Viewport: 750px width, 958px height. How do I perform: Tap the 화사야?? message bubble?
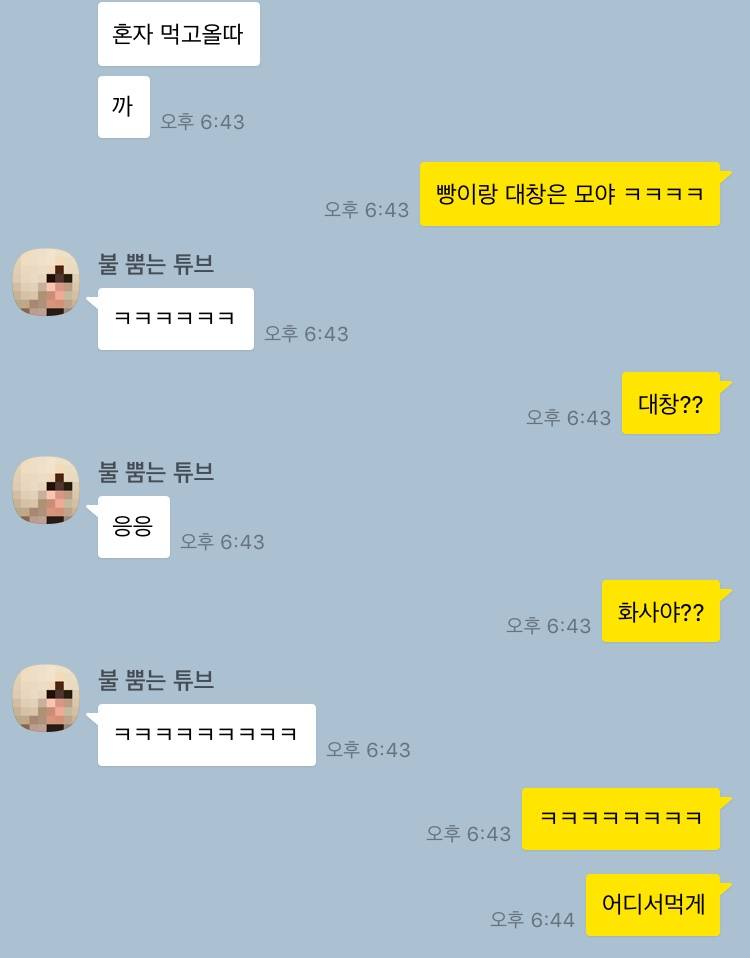coord(662,612)
